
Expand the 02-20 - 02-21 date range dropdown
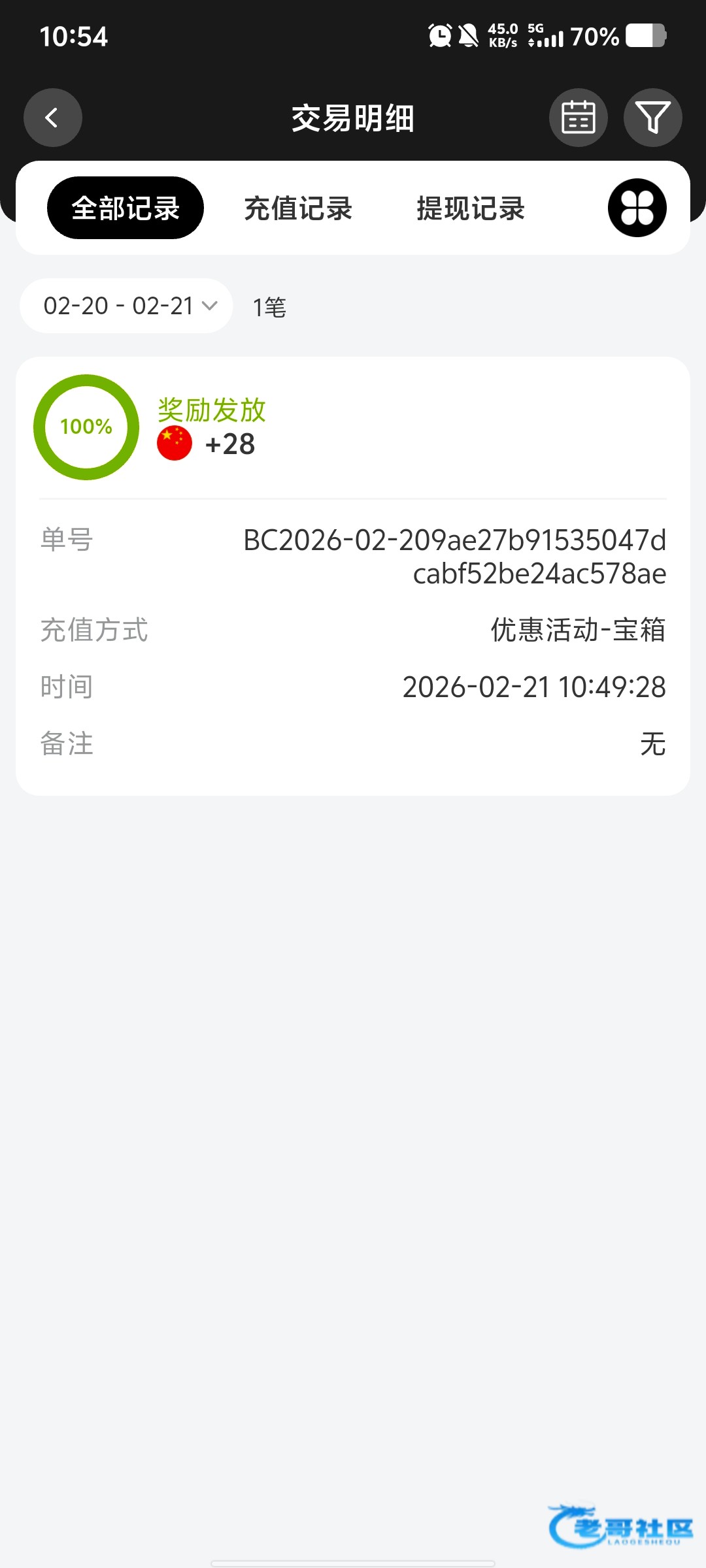pos(127,306)
